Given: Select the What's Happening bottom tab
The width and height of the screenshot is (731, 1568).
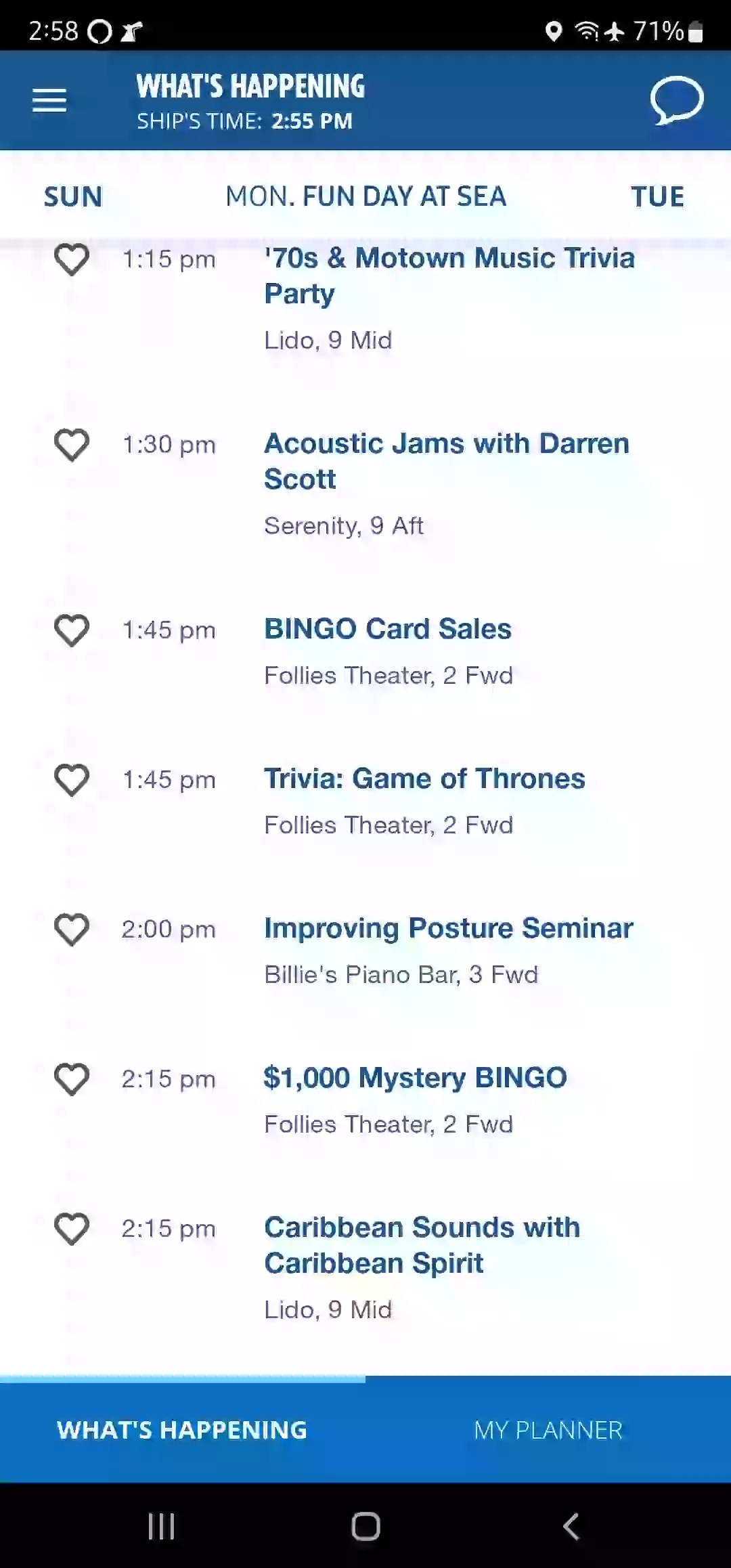Looking at the screenshot, I should pyautogui.click(x=182, y=1430).
